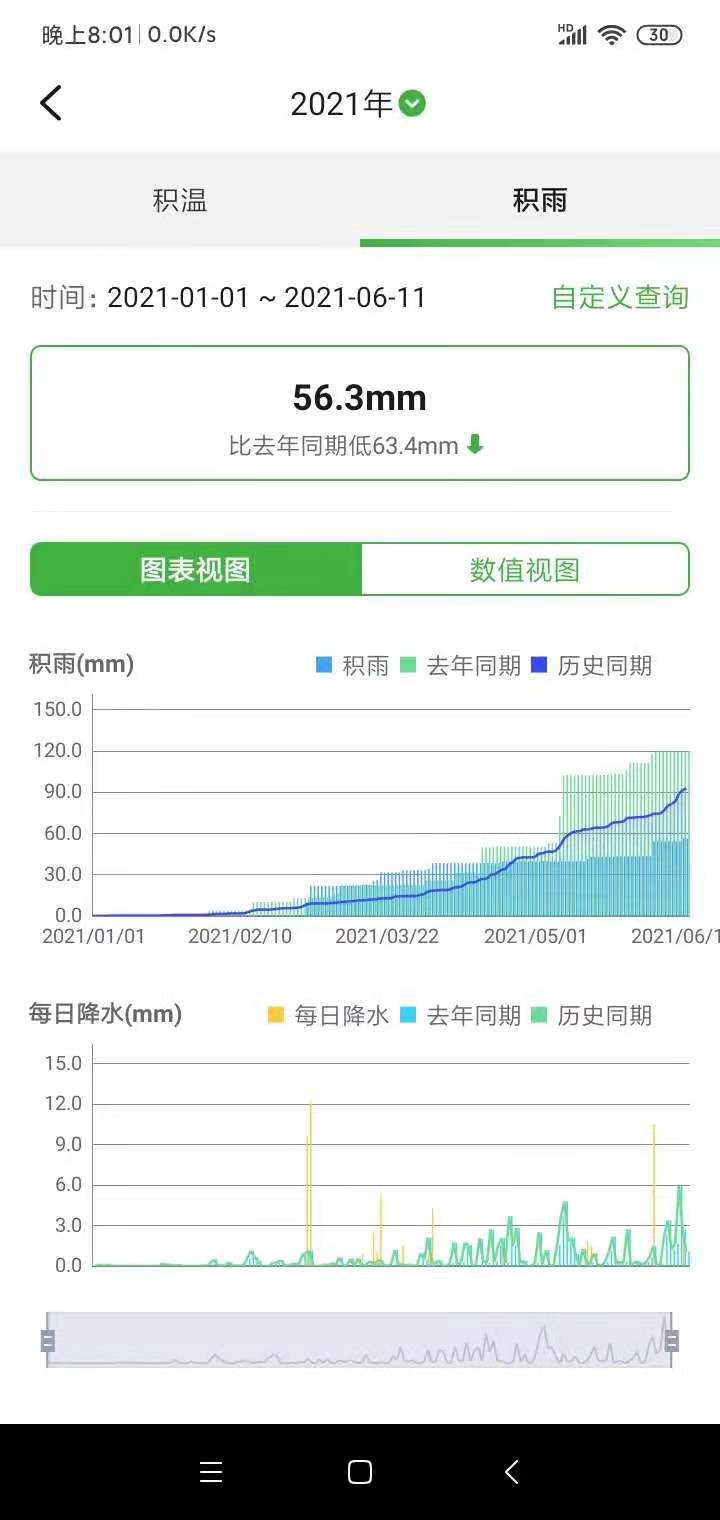This screenshot has height=1520, width=720.
Task: Select the 积雨 tab
Action: pos(540,200)
